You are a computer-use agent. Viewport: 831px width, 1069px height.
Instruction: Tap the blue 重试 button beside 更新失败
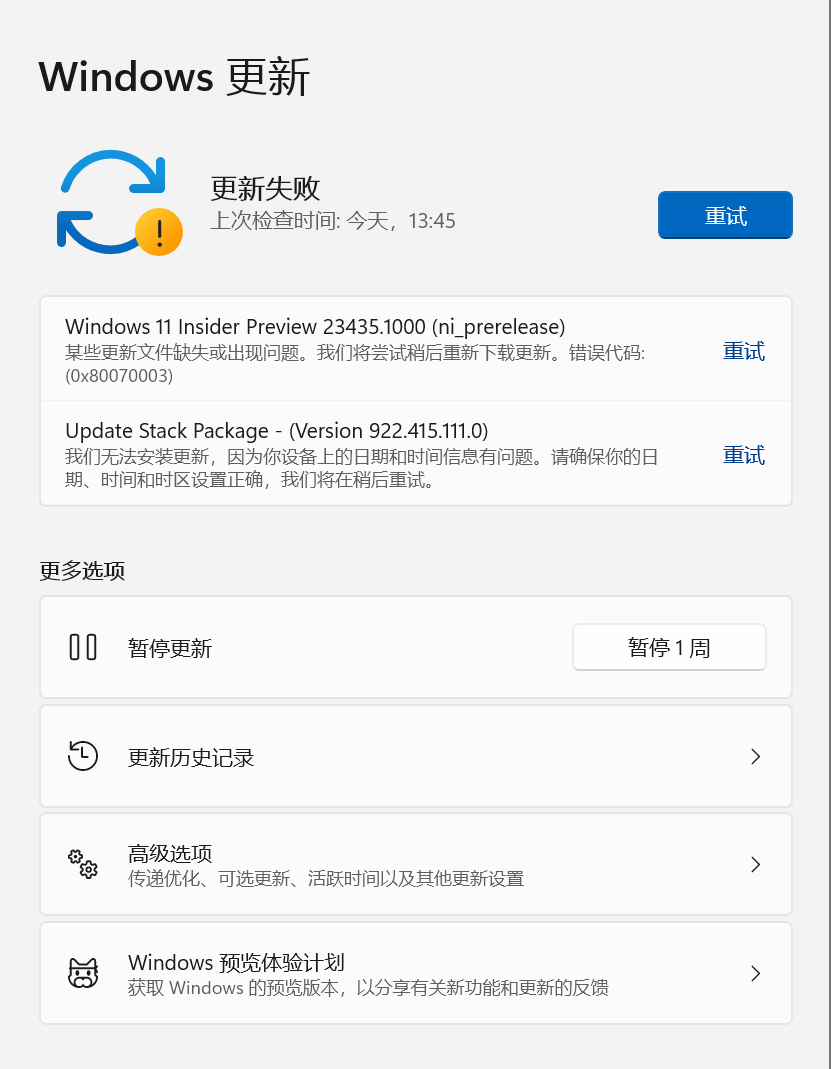pos(725,215)
